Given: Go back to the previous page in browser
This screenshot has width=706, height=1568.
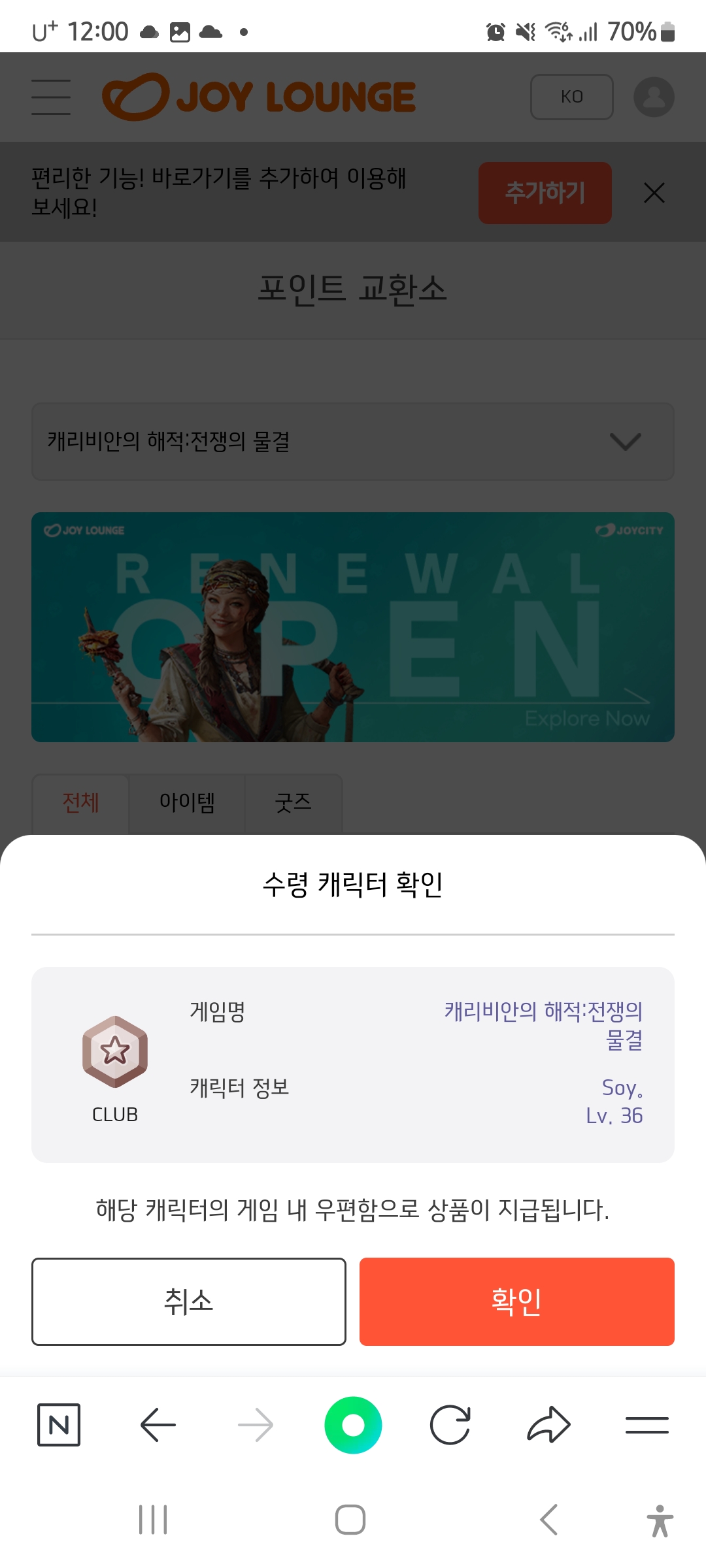Looking at the screenshot, I should pos(158,1424).
